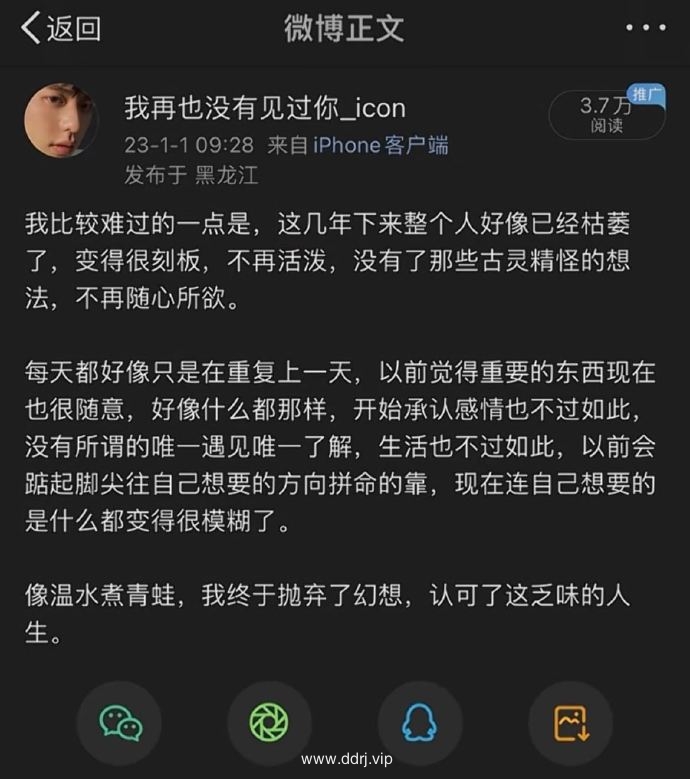This screenshot has width=690, height=779.
Task: Share the post to WeChat Moments
Action: pyautogui.click(x=269, y=723)
